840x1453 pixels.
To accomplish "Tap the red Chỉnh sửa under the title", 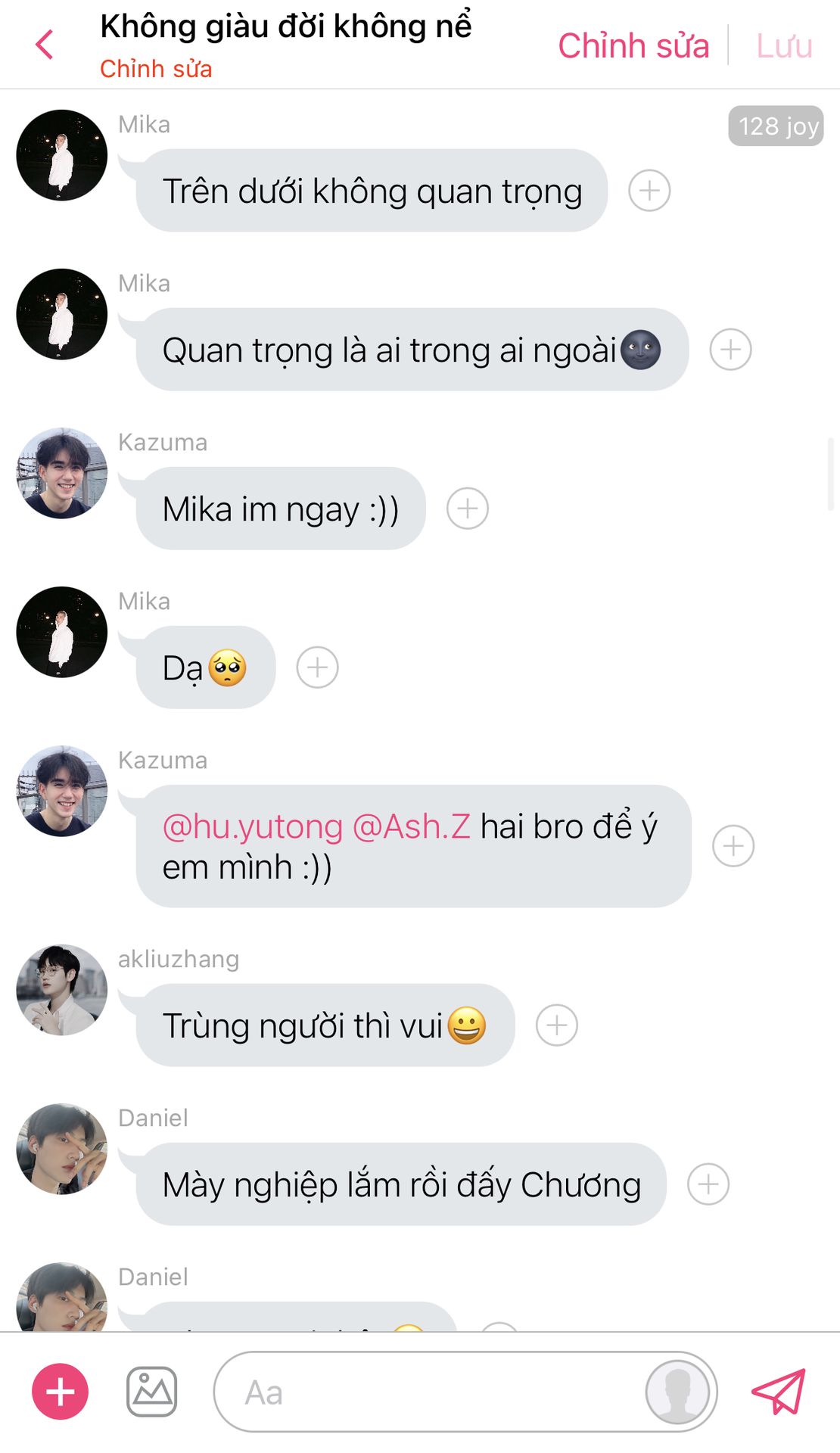I will (156, 69).
